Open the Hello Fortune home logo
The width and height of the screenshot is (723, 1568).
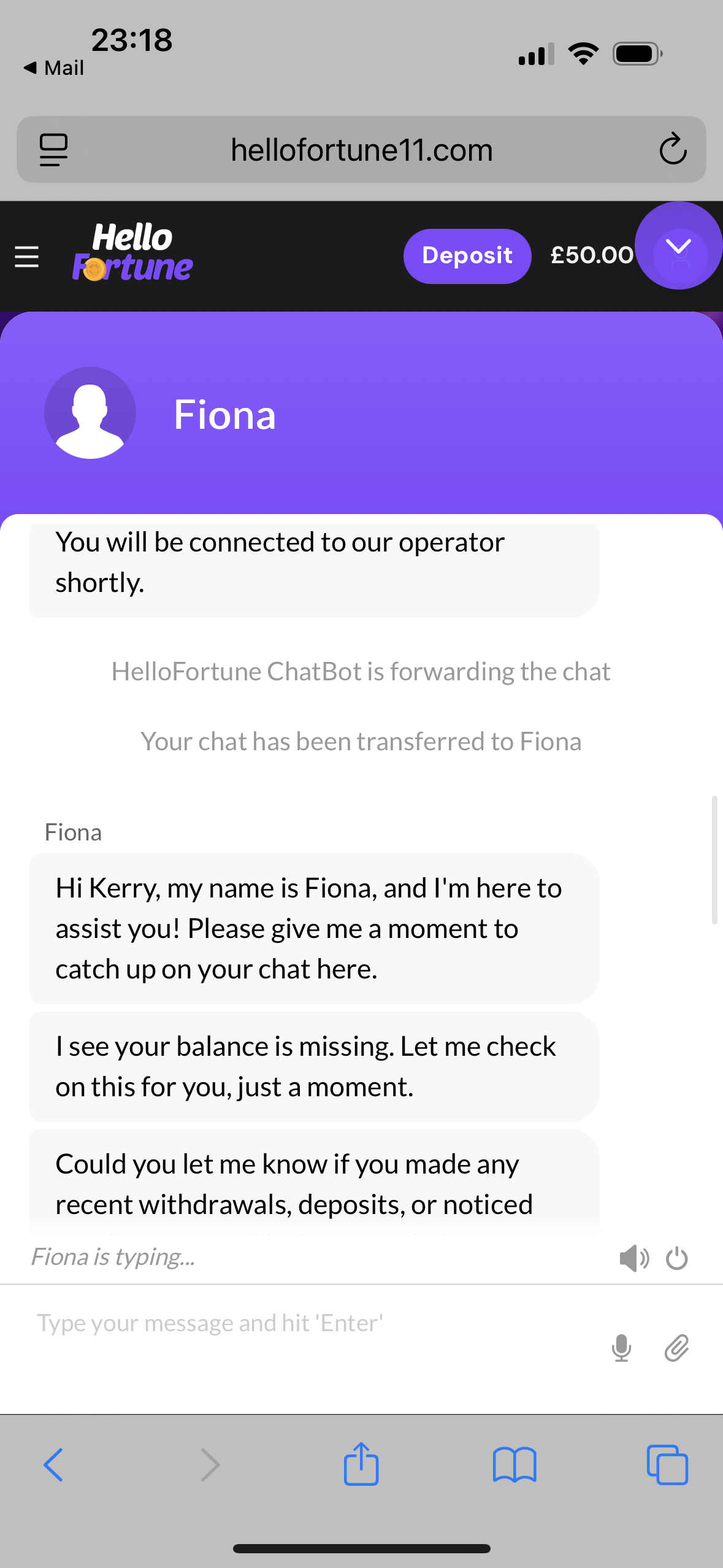coord(132,253)
